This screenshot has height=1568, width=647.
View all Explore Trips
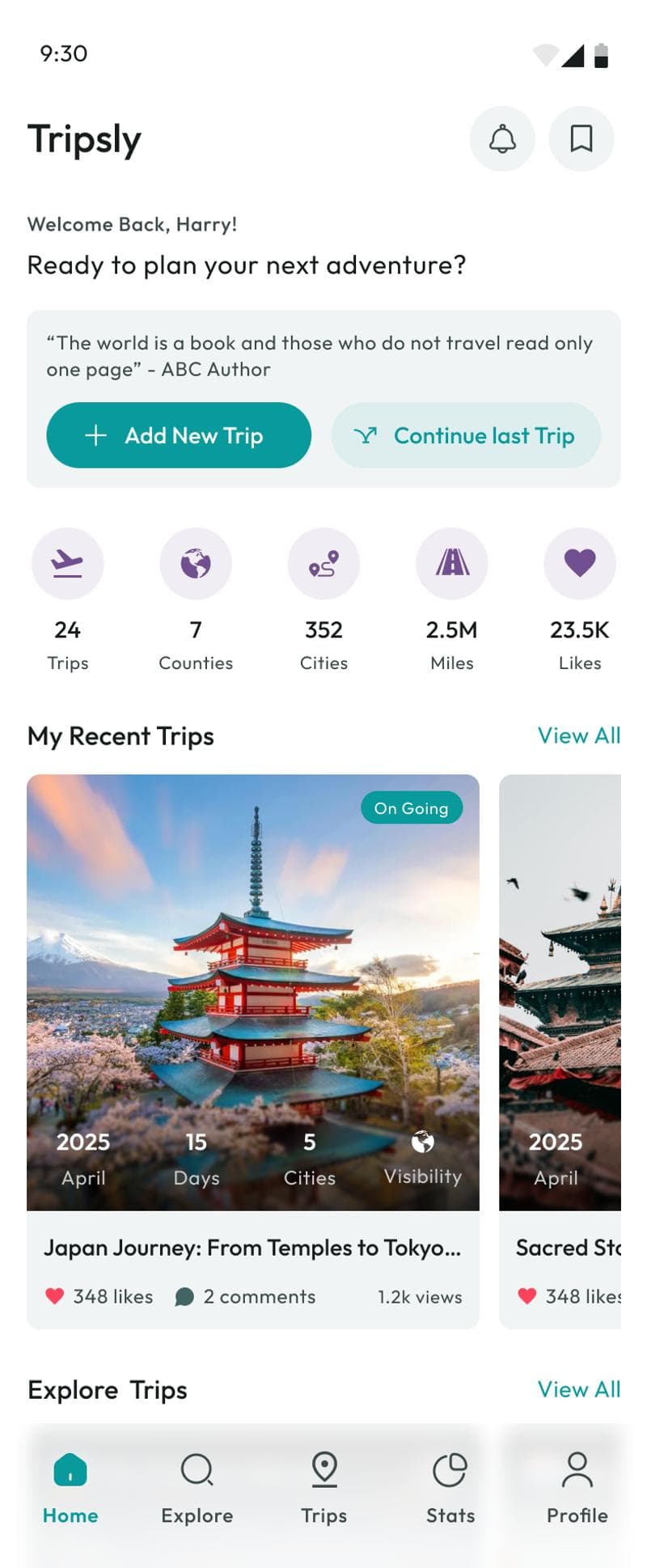579,1389
